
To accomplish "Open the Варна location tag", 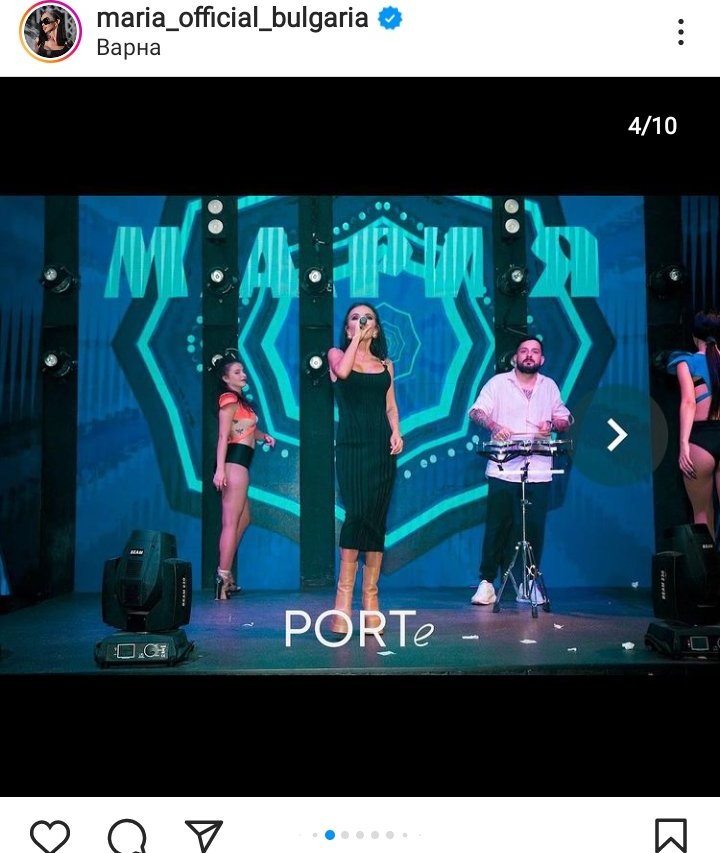I will pos(128,47).
